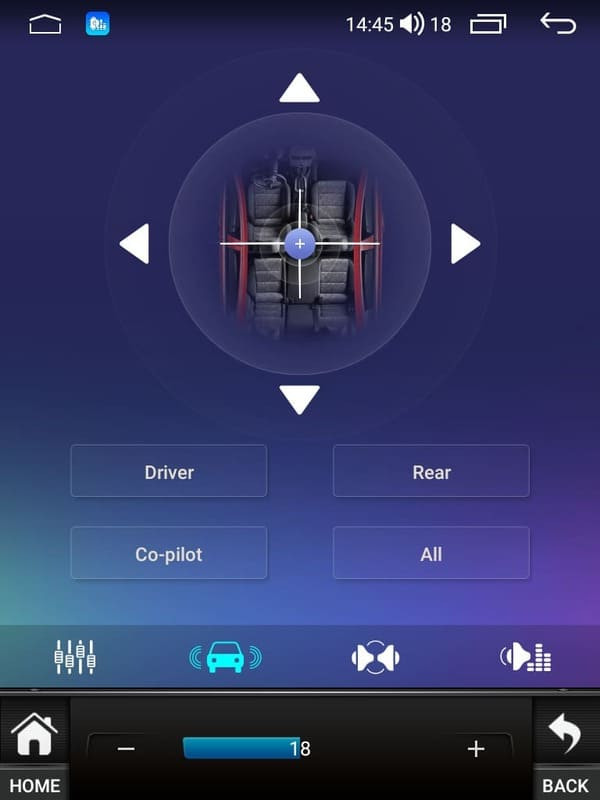600x800 pixels.
Task: Select the Rear sound preset
Action: [x=431, y=471]
